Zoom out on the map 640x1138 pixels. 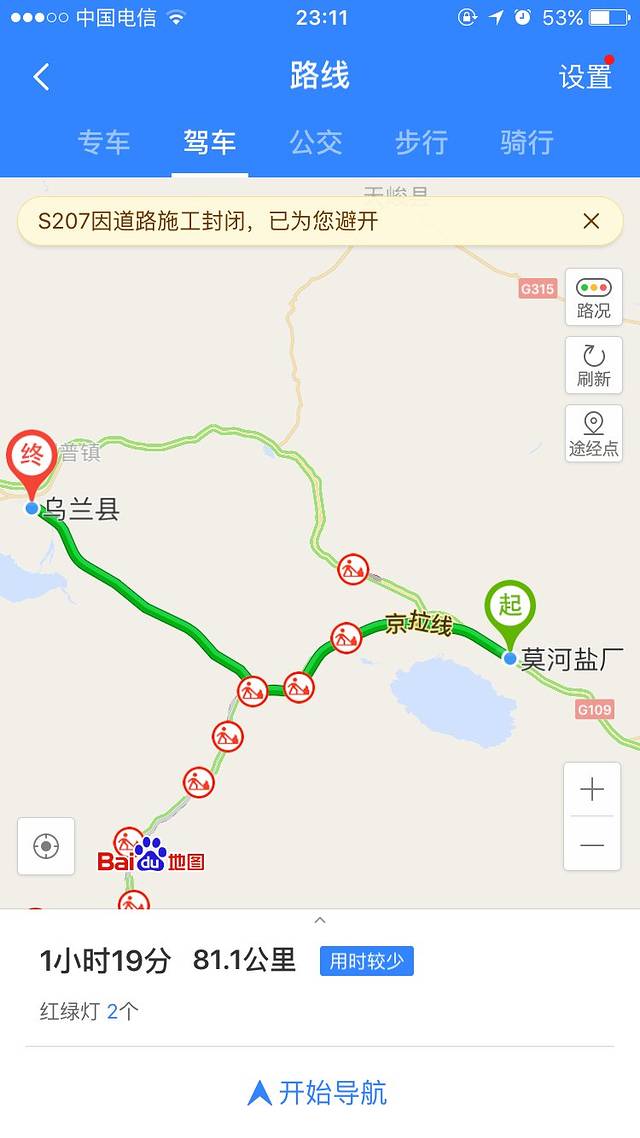point(592,845)
